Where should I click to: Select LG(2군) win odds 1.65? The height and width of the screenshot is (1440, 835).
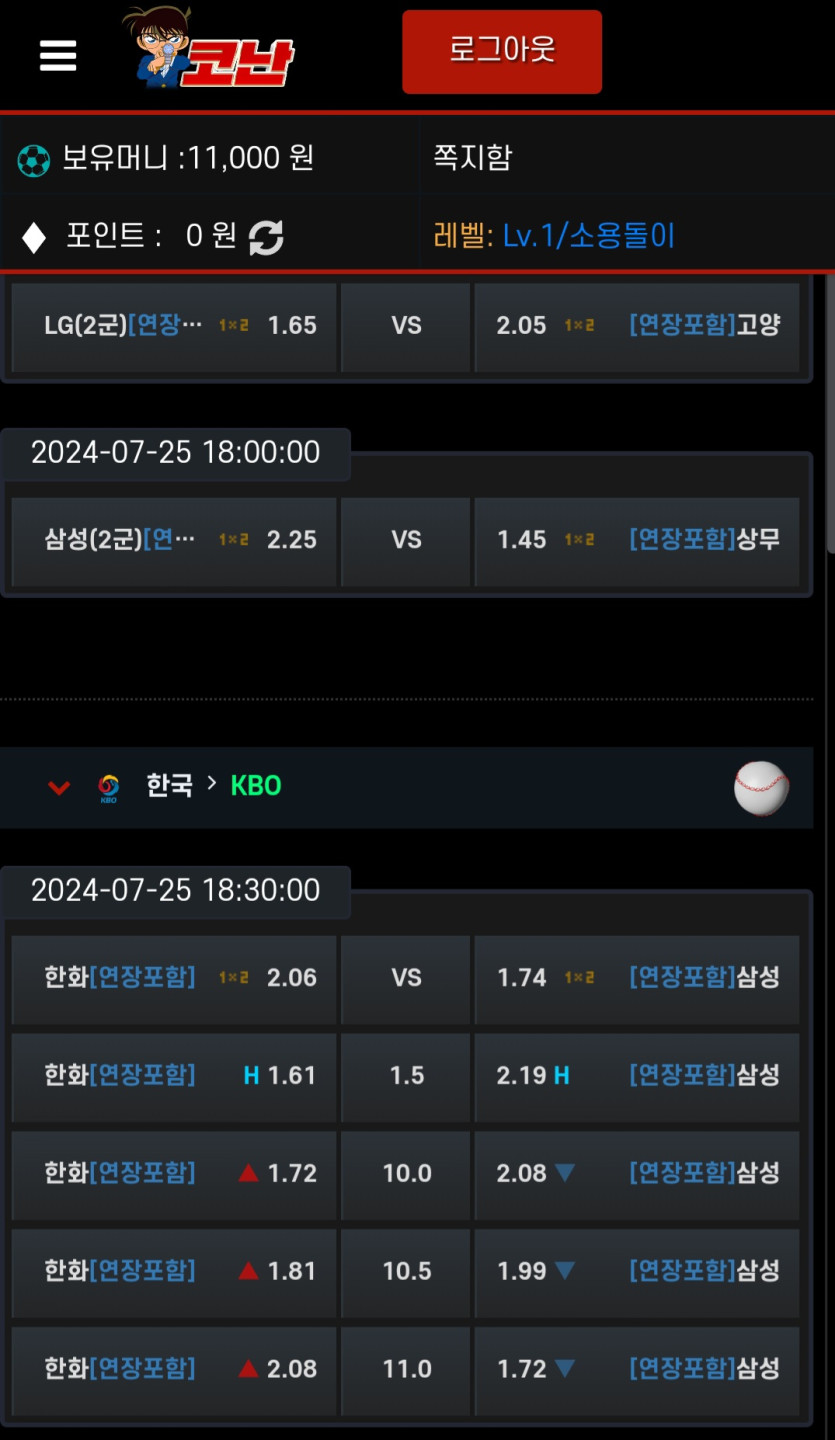tap(174, 326)
